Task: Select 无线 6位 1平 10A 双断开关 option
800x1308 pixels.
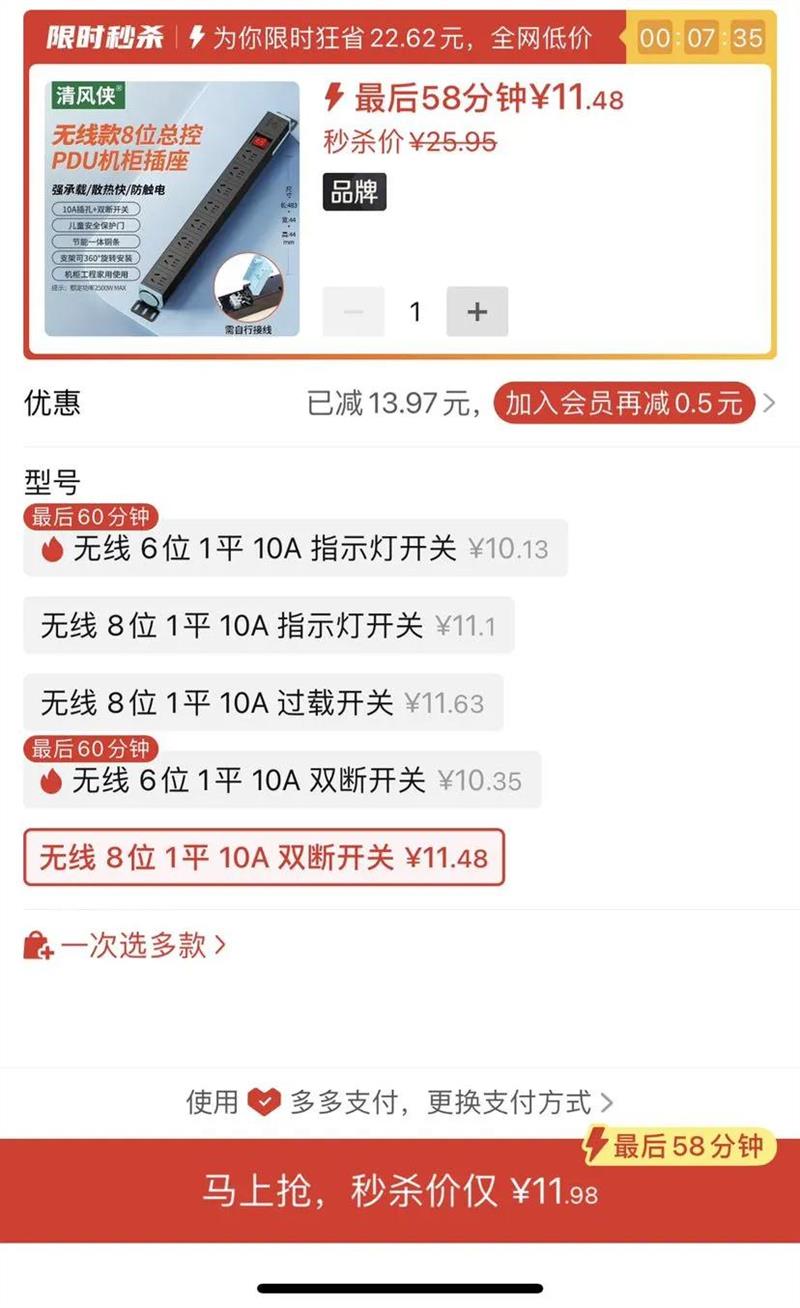Action: click(x=282, y=780)
